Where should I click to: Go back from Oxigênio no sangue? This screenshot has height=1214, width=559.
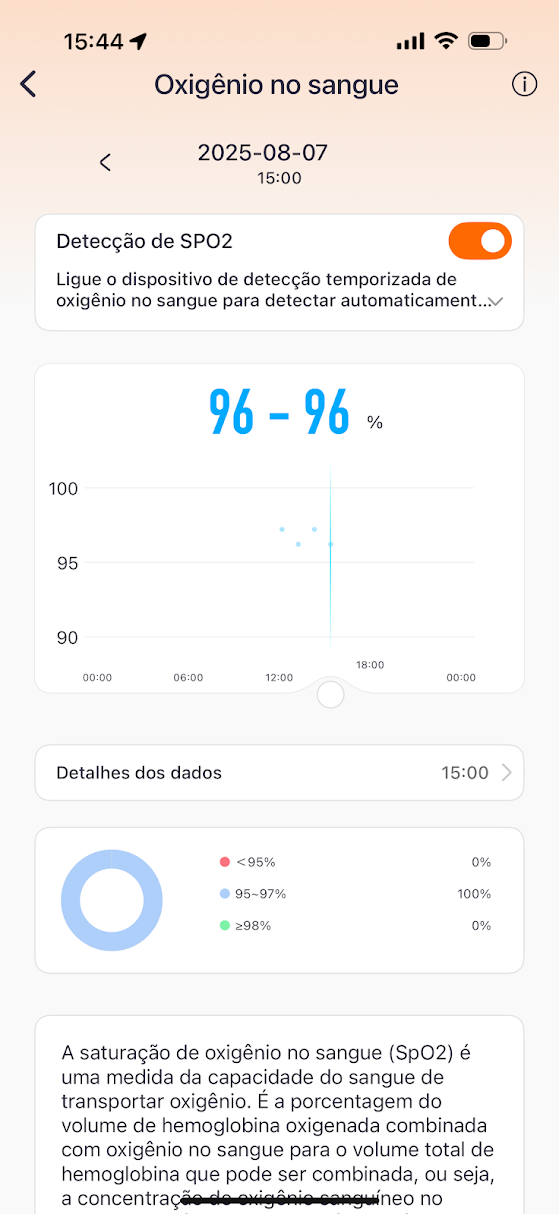pos(28,84)
